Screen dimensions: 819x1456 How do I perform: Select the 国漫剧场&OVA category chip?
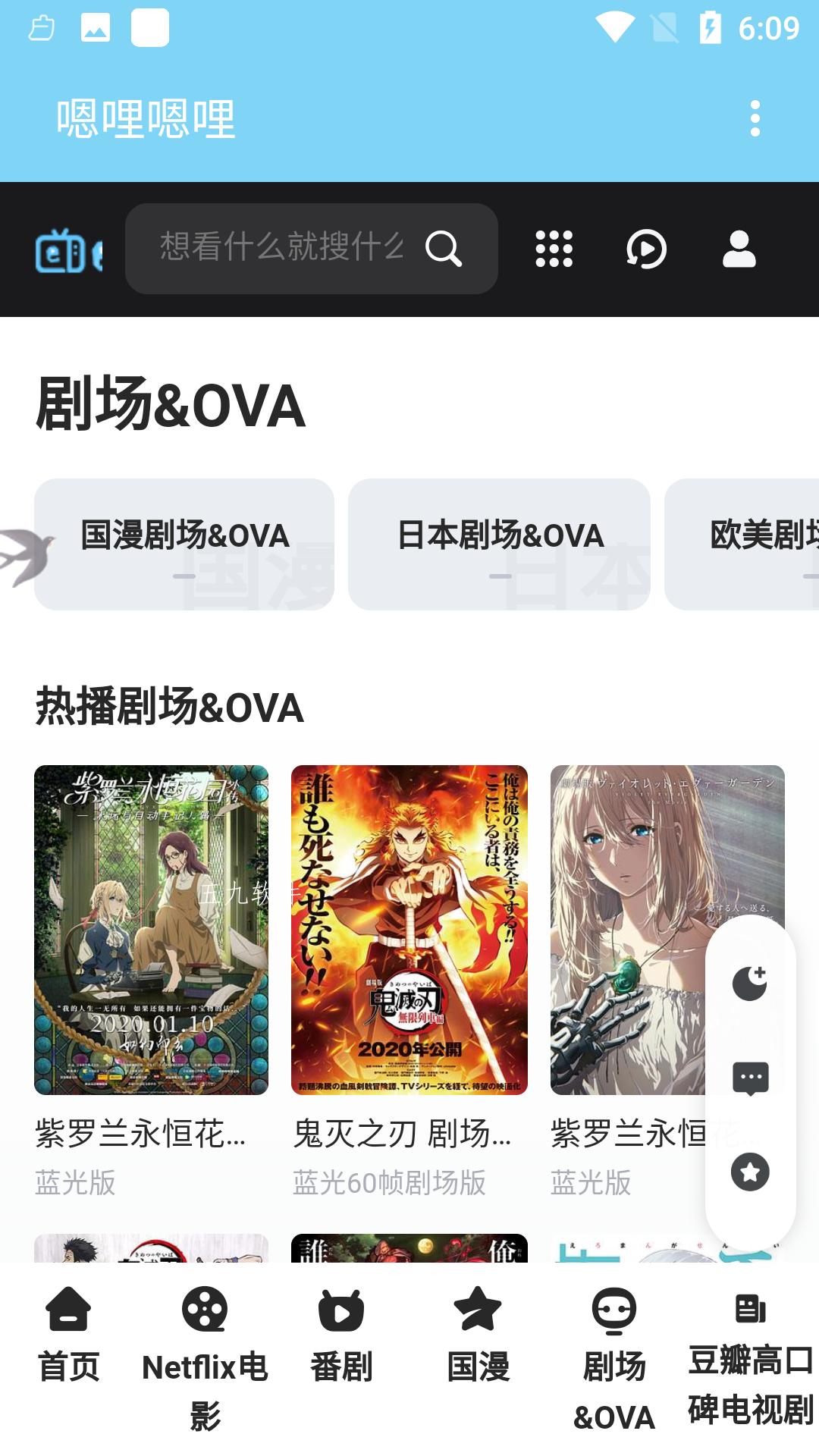[x=184, y=544]
